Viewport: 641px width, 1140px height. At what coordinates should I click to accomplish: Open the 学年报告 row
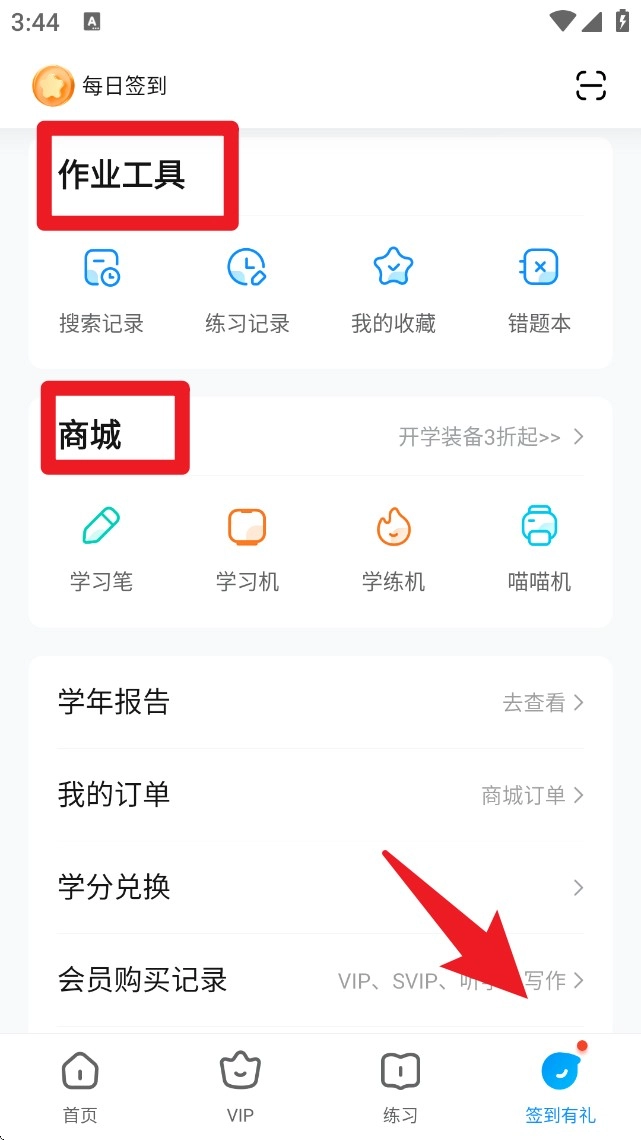pyautogui.click(x=320, y=702)
